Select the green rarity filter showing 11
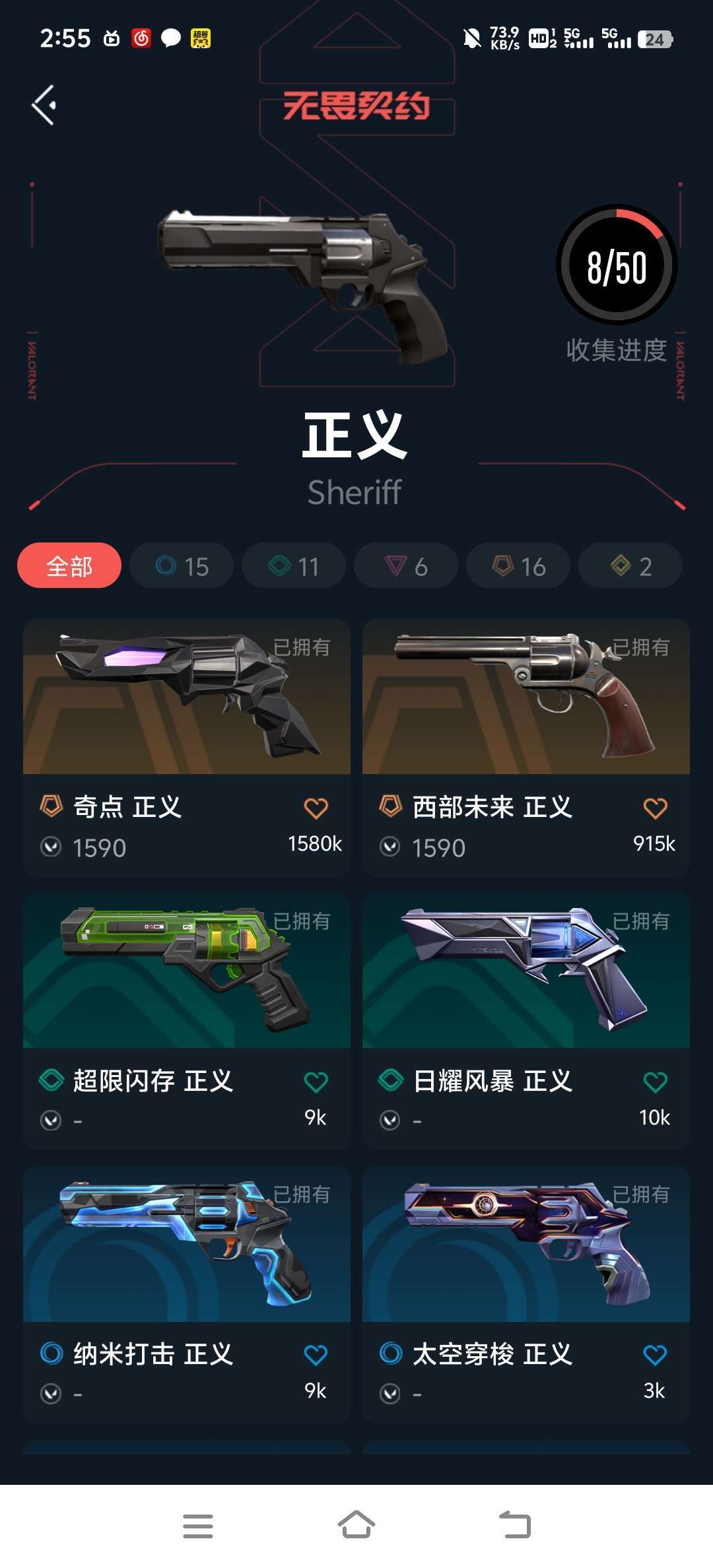 [x=293, y=566]
